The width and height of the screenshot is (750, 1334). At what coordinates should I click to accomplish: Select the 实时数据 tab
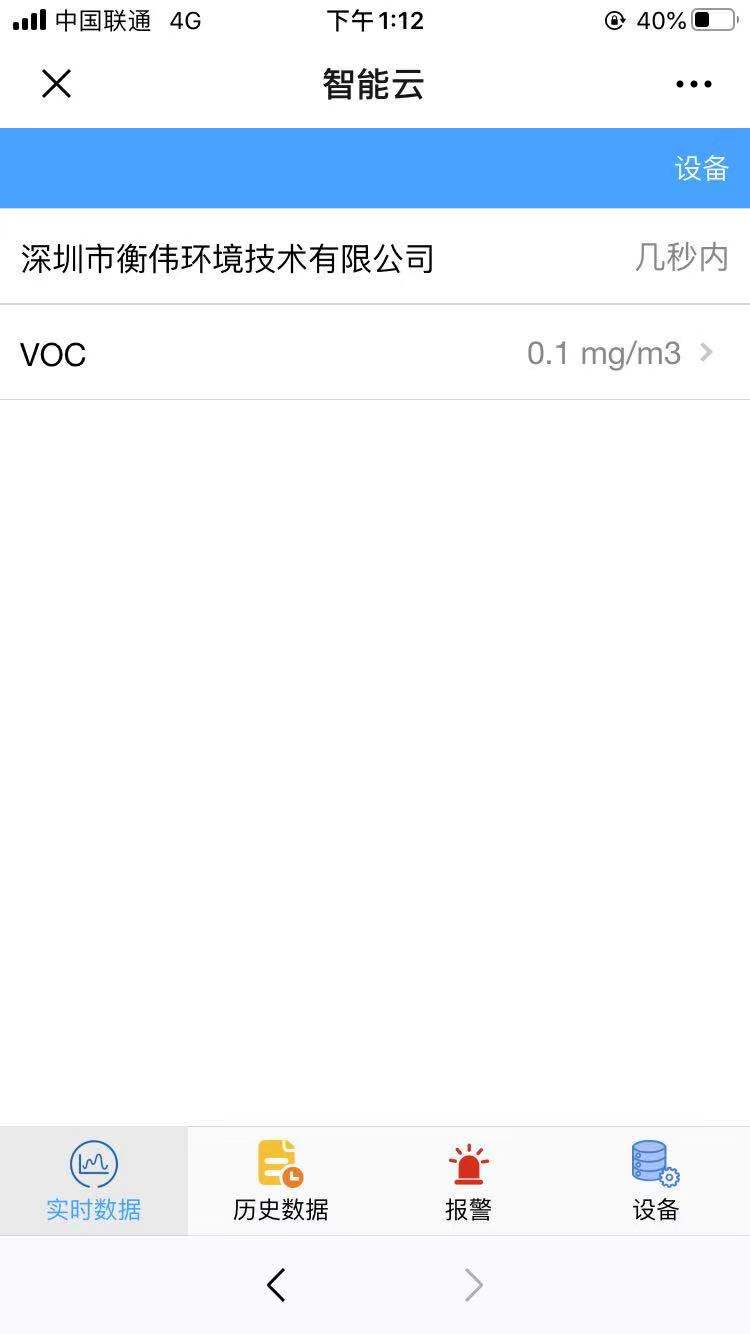pyautogui.click(x=94, y=1181)
